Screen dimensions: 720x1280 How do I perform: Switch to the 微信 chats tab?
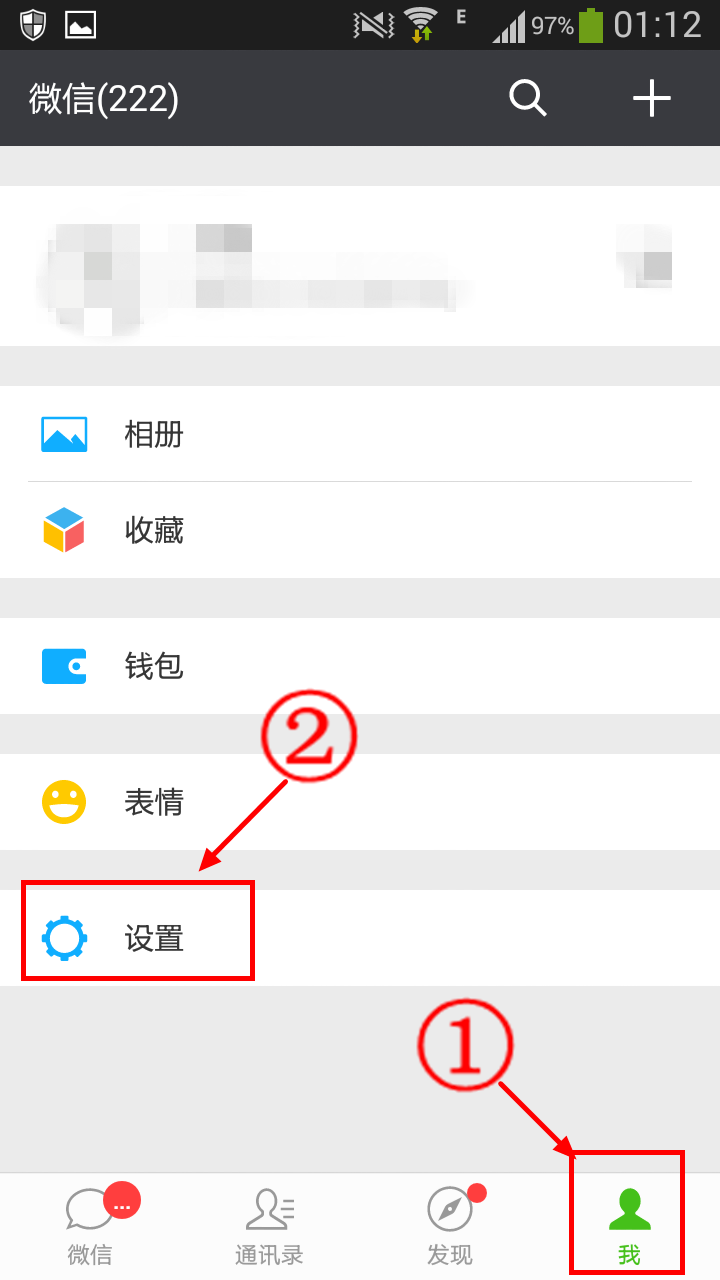coord(90,1226)
